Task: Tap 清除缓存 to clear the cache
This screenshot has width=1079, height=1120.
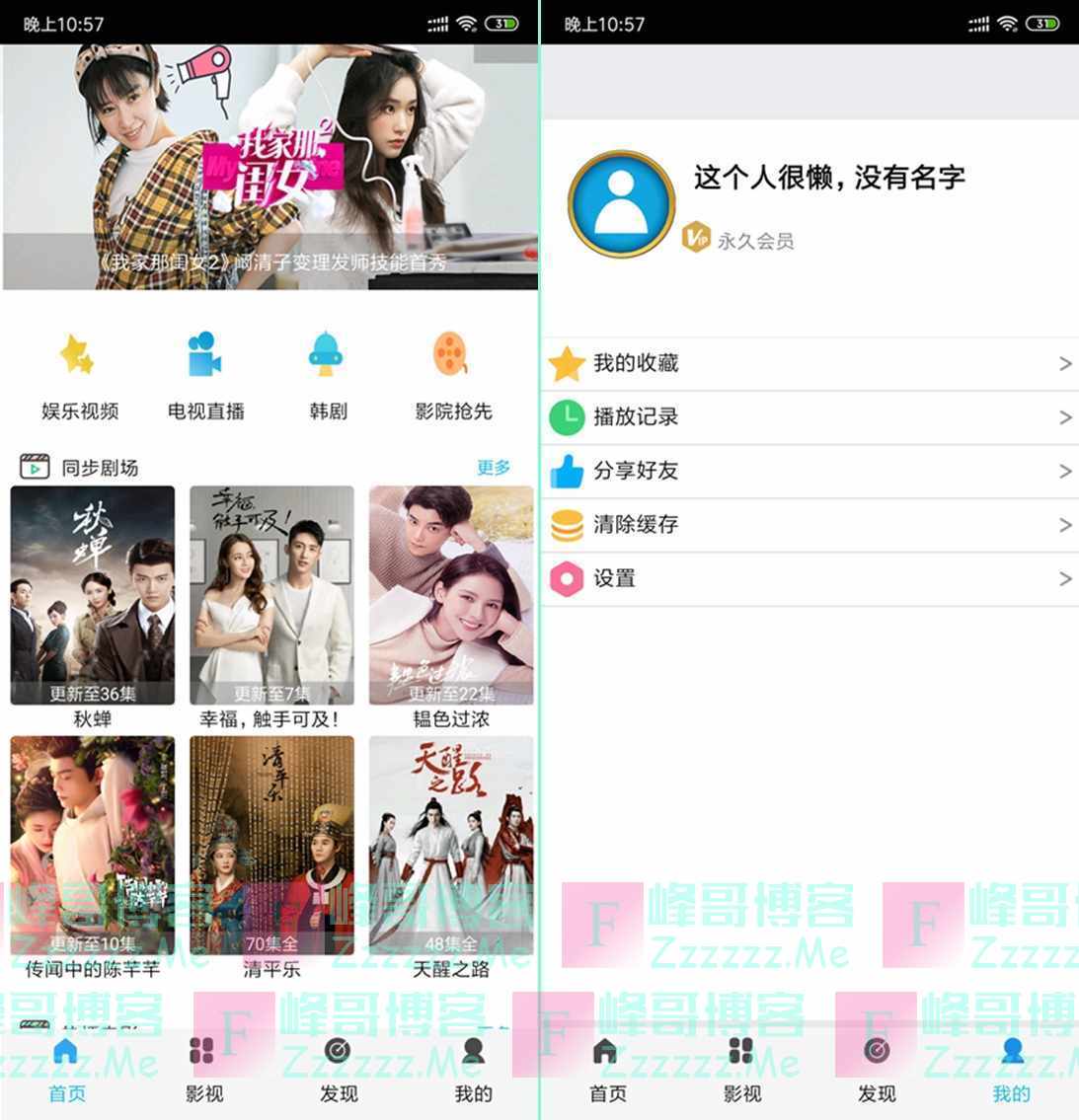Action: point(809,525)
